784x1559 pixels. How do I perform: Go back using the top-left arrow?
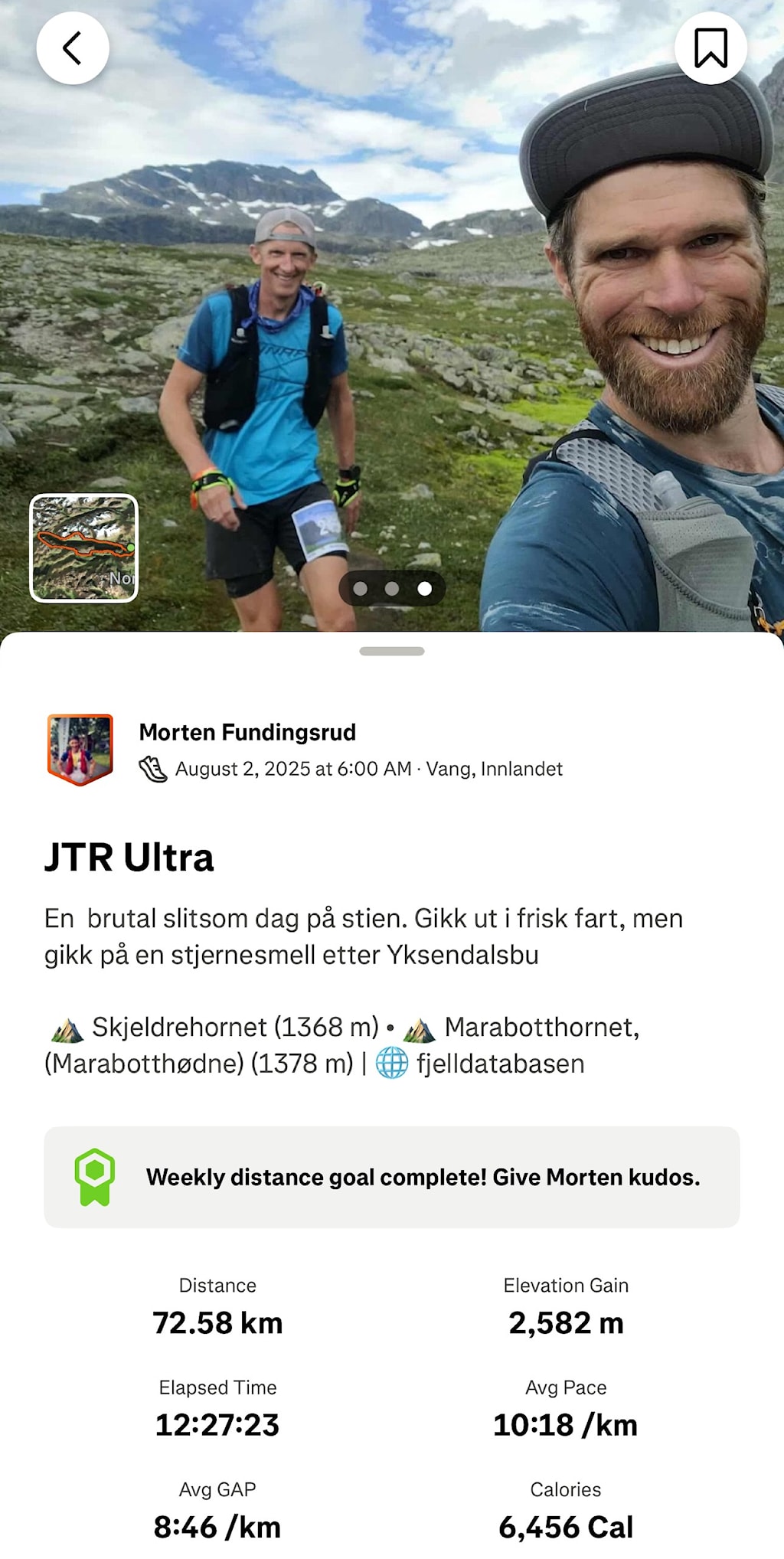(x=73, y=48)
